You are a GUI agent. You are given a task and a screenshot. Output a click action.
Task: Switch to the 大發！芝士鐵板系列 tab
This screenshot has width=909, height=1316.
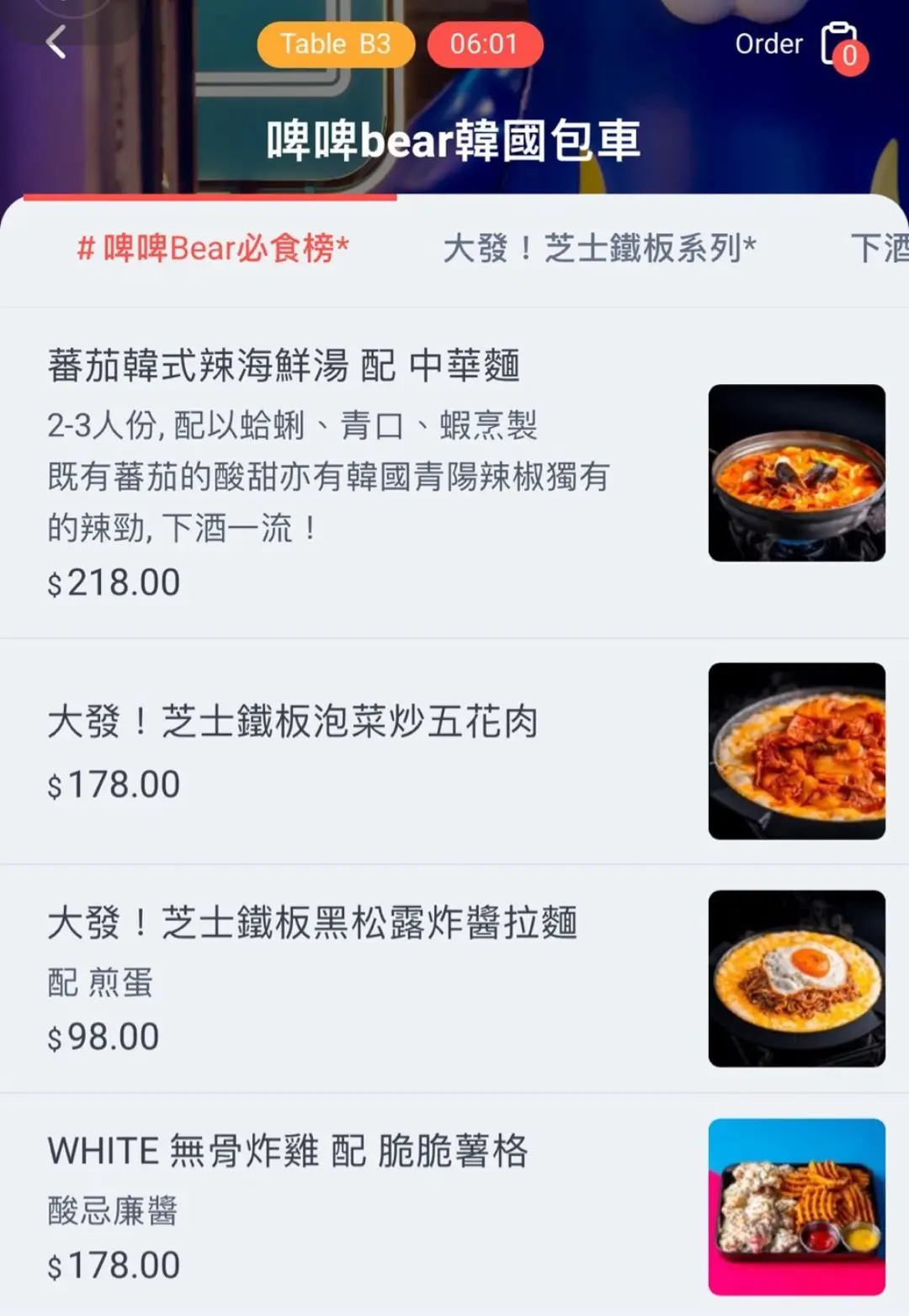[x=599, y=248]
